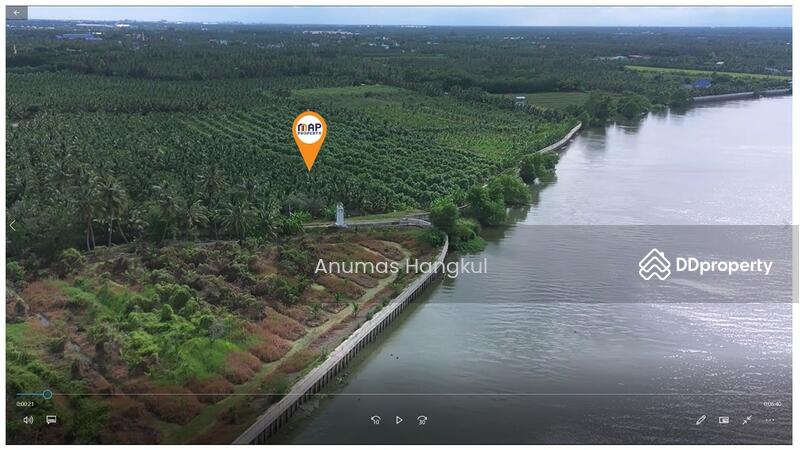This screenshot has width=800, height=450.
Task: Switch to mini player view
Action: pyautogui.click(x=724, y=420)
